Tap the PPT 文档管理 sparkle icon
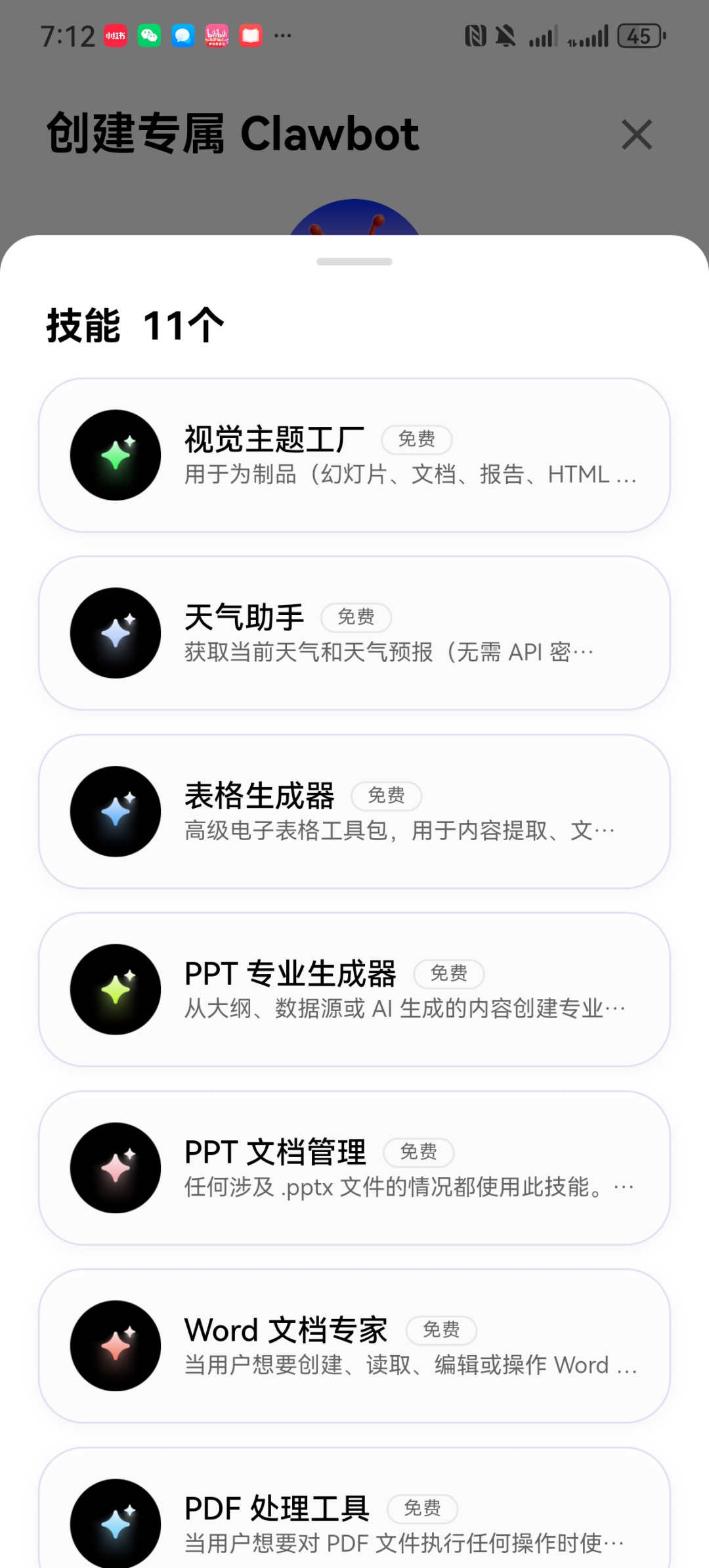709x1568 pixels. (116, 1167)
